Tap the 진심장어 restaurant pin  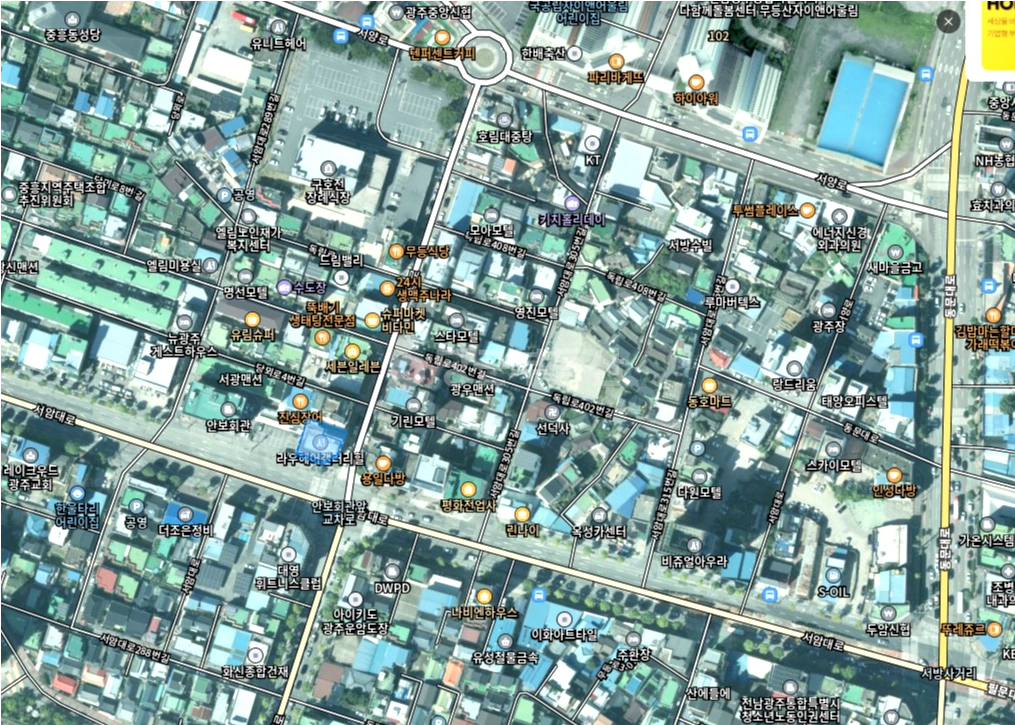coord(300,401)
